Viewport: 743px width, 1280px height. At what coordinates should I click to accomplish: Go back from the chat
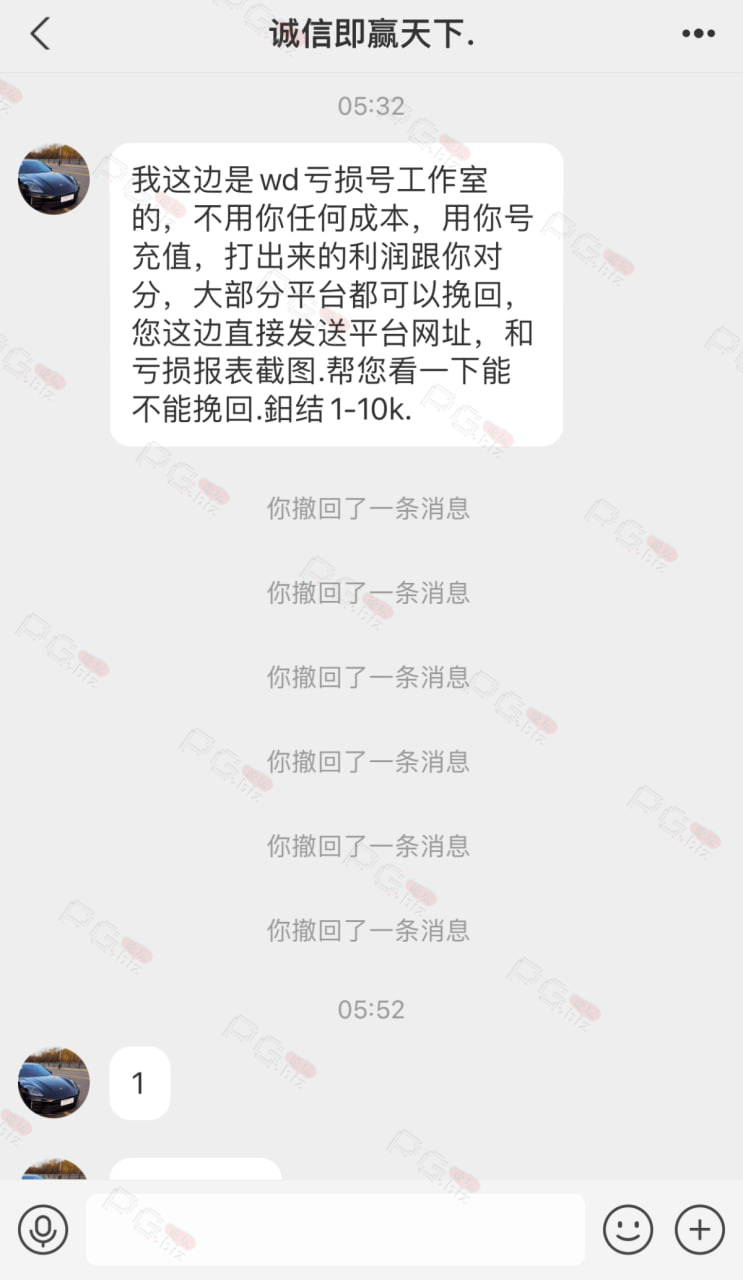40,34
